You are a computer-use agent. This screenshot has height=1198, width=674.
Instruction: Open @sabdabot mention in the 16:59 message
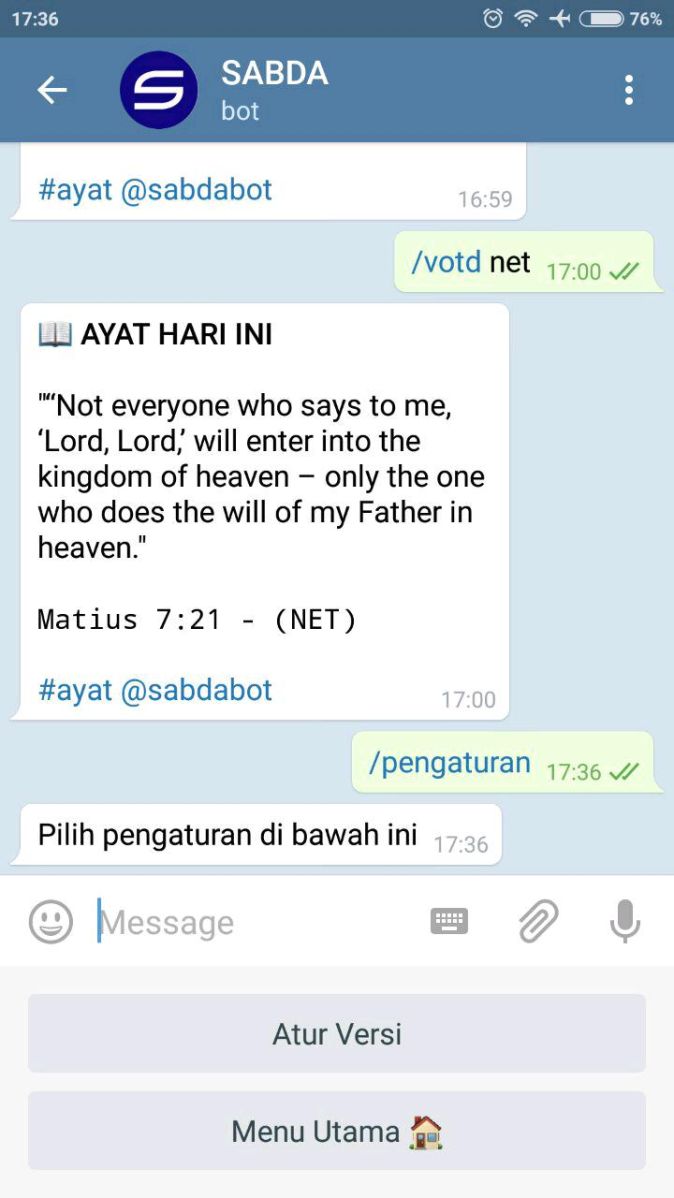click(196, 189)
